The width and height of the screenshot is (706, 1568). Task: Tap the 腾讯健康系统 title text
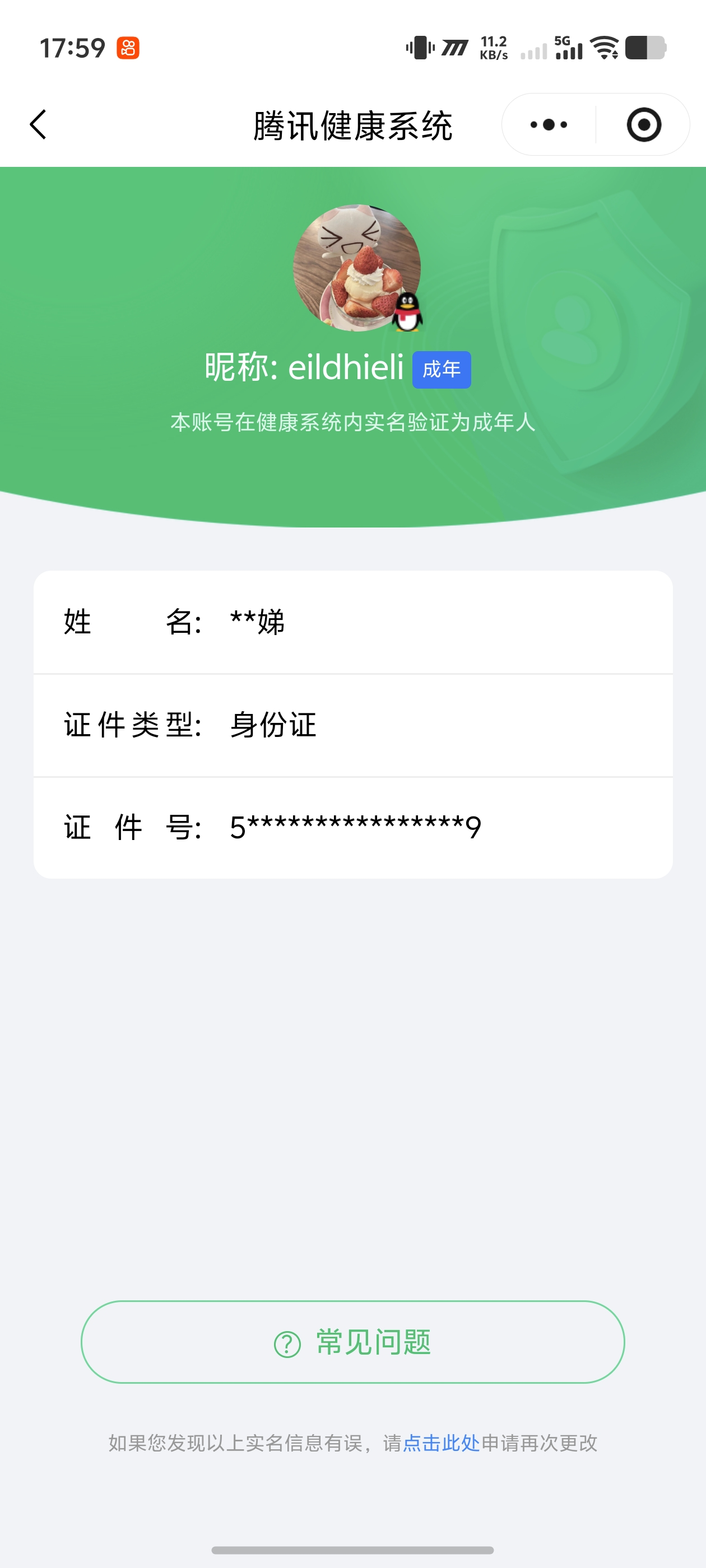[352, 124]
